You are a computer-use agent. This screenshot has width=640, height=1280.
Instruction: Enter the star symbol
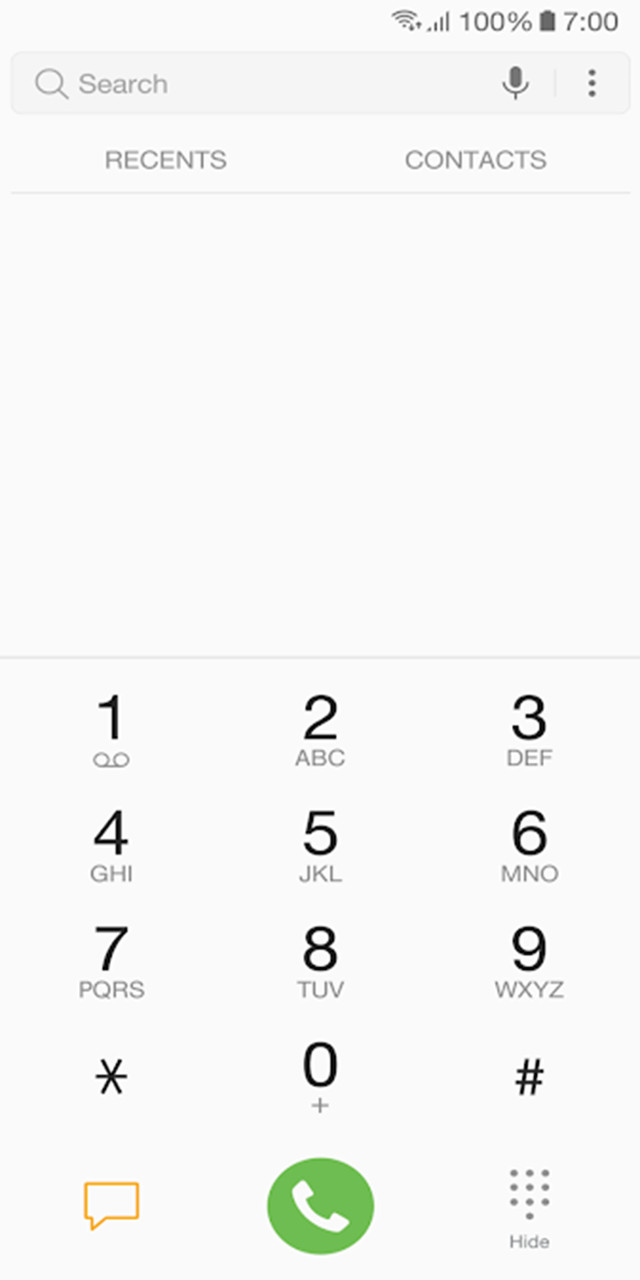[x=111, y=1077]
